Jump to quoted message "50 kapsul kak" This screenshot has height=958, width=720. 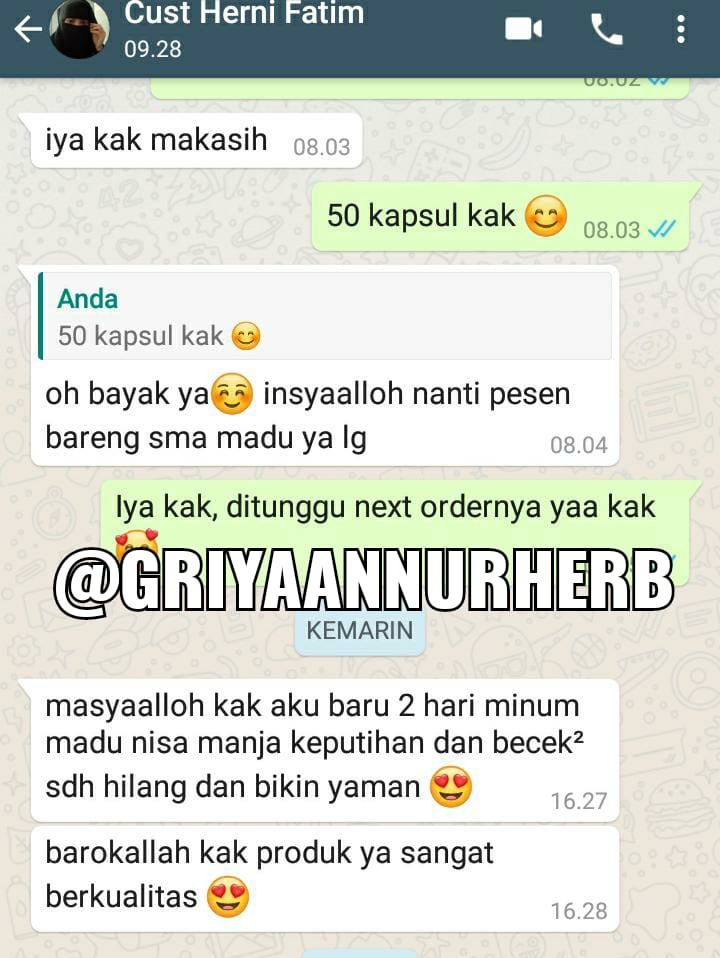(324, 316)
